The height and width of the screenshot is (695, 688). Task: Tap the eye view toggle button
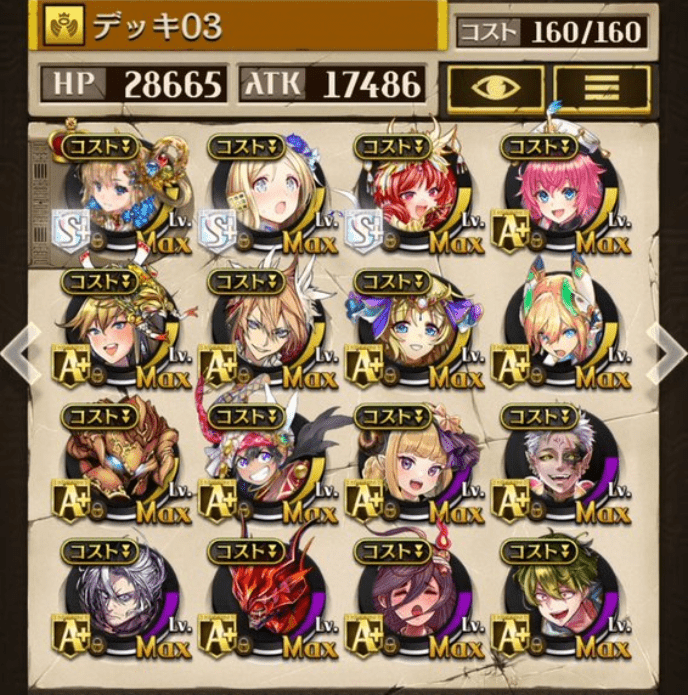coord(495,89)
